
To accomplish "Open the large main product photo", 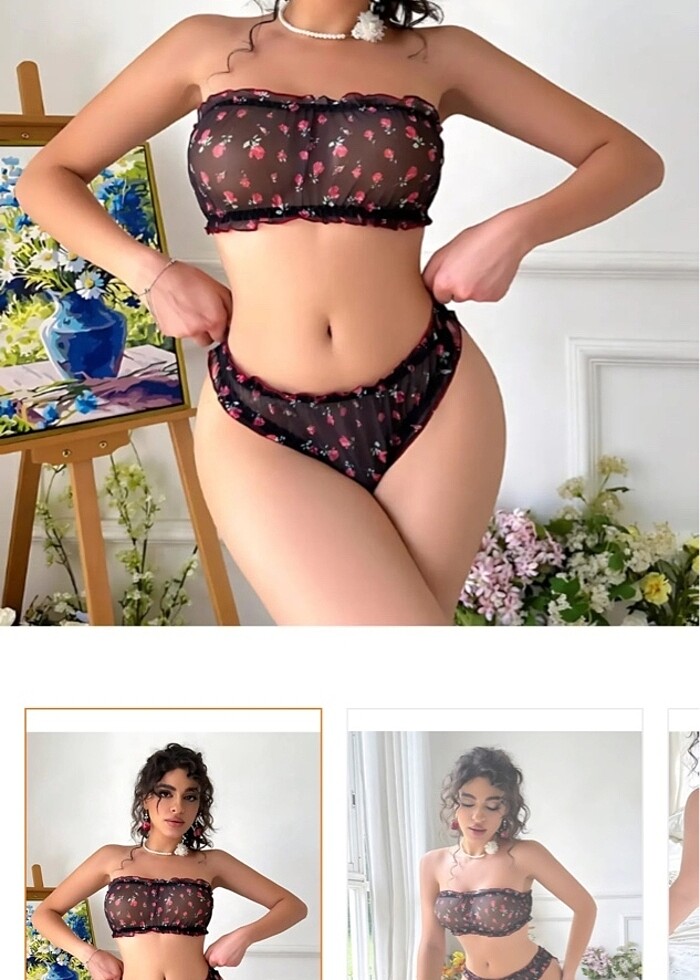I will (350, 312).
